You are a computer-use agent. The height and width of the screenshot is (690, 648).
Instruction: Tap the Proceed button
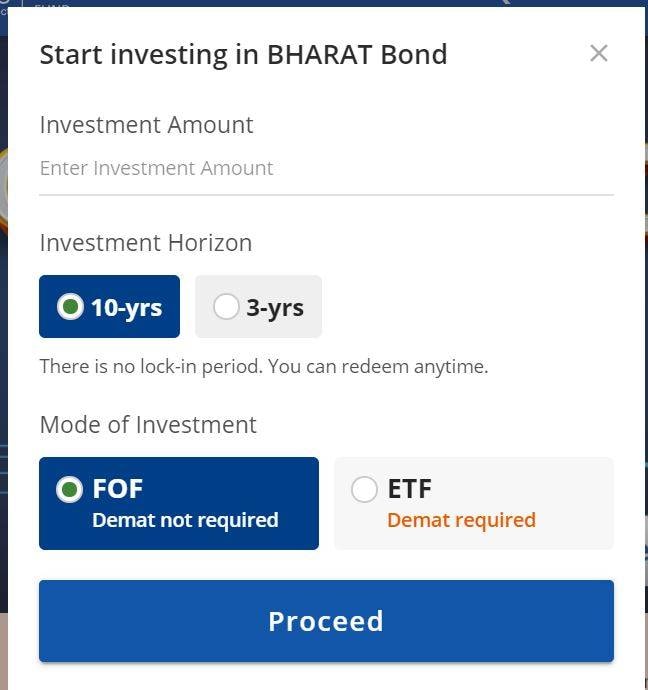pos(326,621)
